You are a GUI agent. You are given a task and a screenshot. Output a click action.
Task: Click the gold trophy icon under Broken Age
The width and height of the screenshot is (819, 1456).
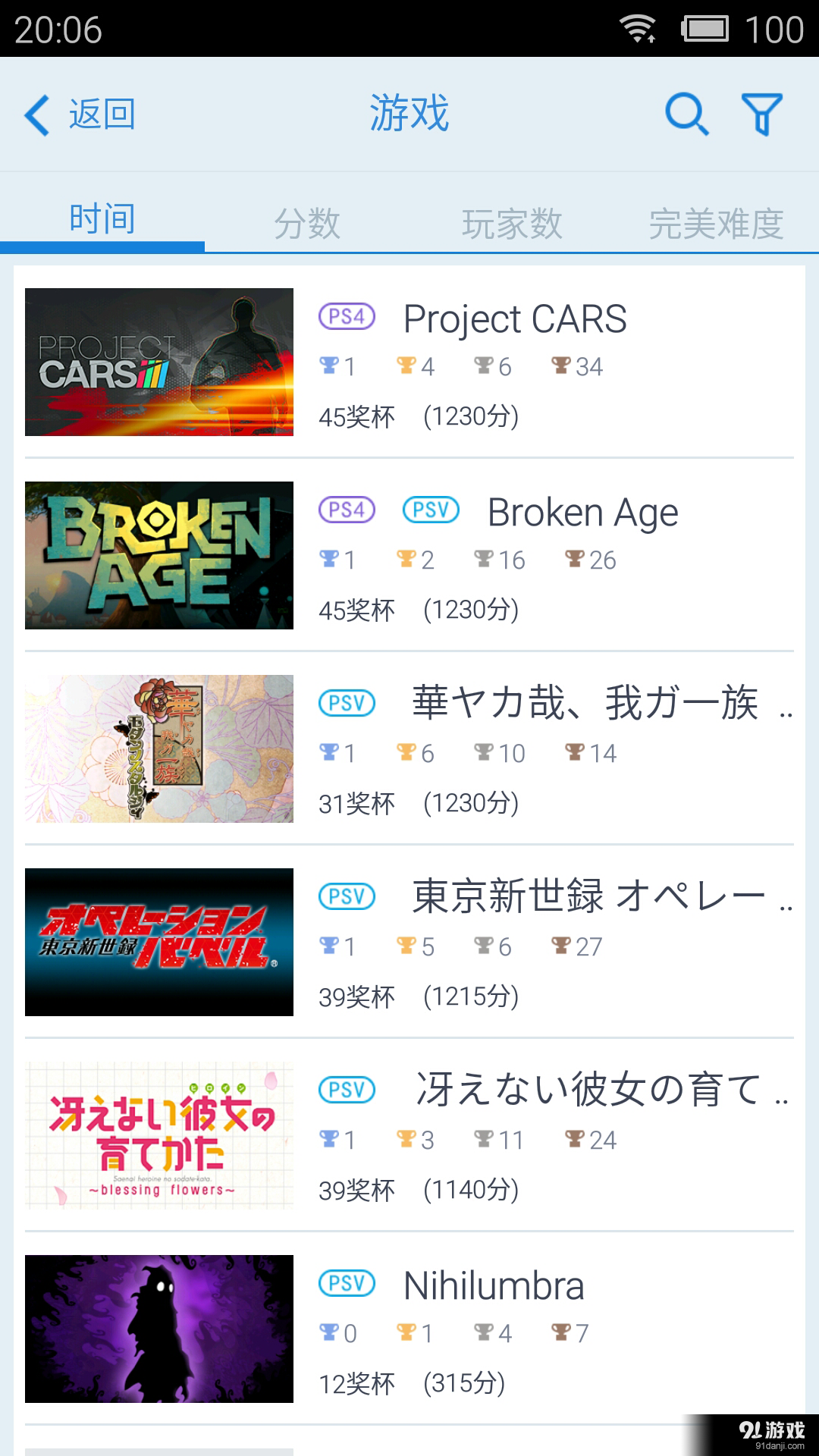point(406,559)
